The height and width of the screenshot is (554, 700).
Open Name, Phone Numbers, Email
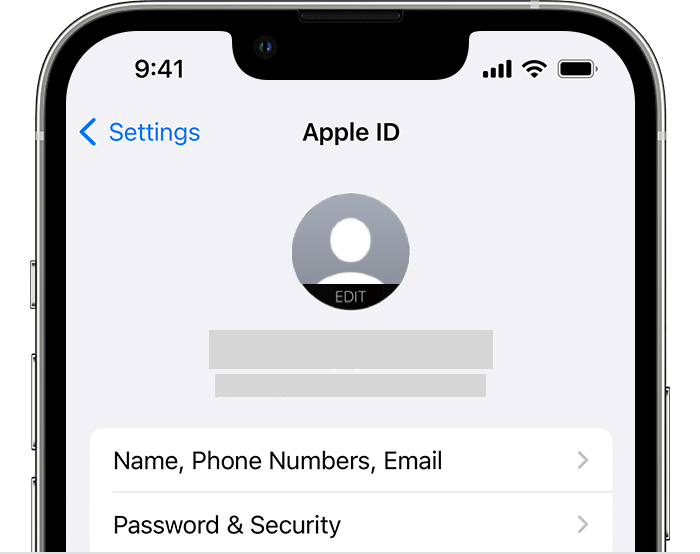[350, 461]
